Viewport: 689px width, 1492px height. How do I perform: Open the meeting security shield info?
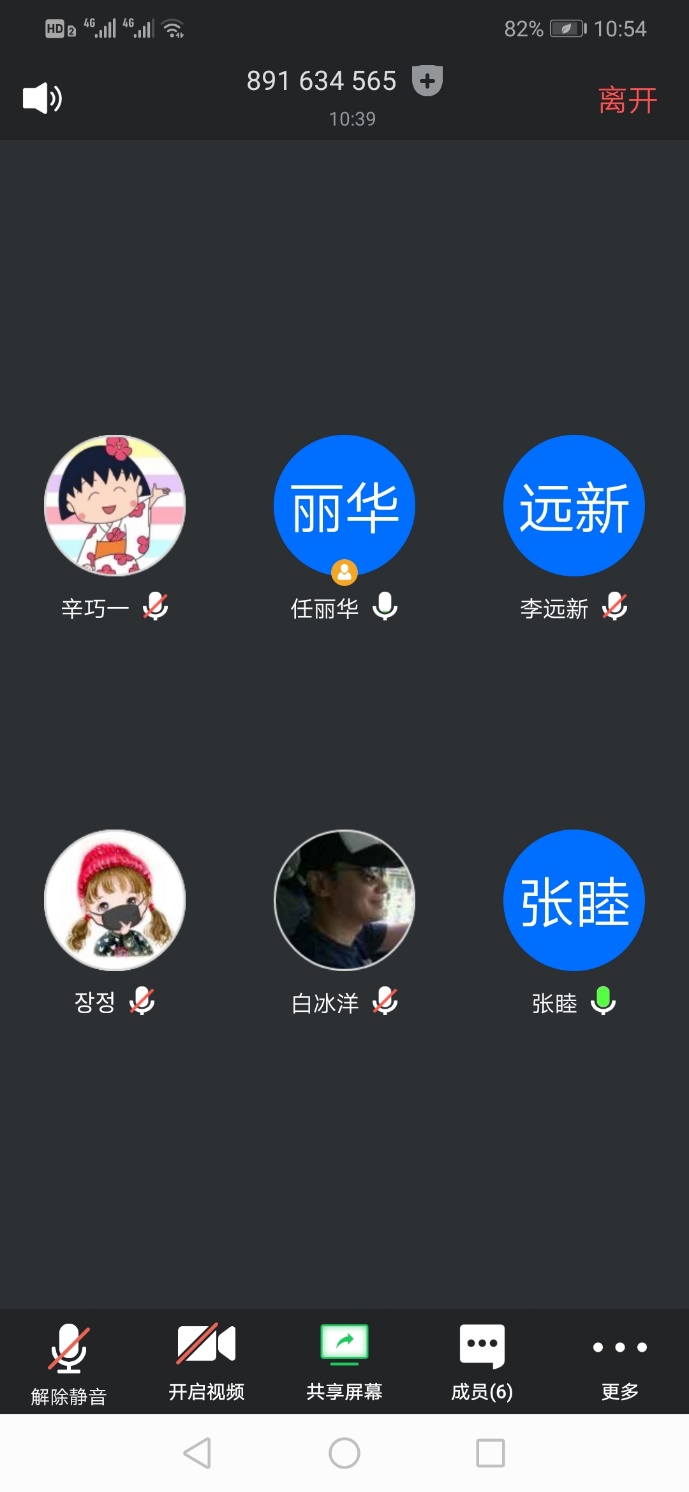coord(428,80)
